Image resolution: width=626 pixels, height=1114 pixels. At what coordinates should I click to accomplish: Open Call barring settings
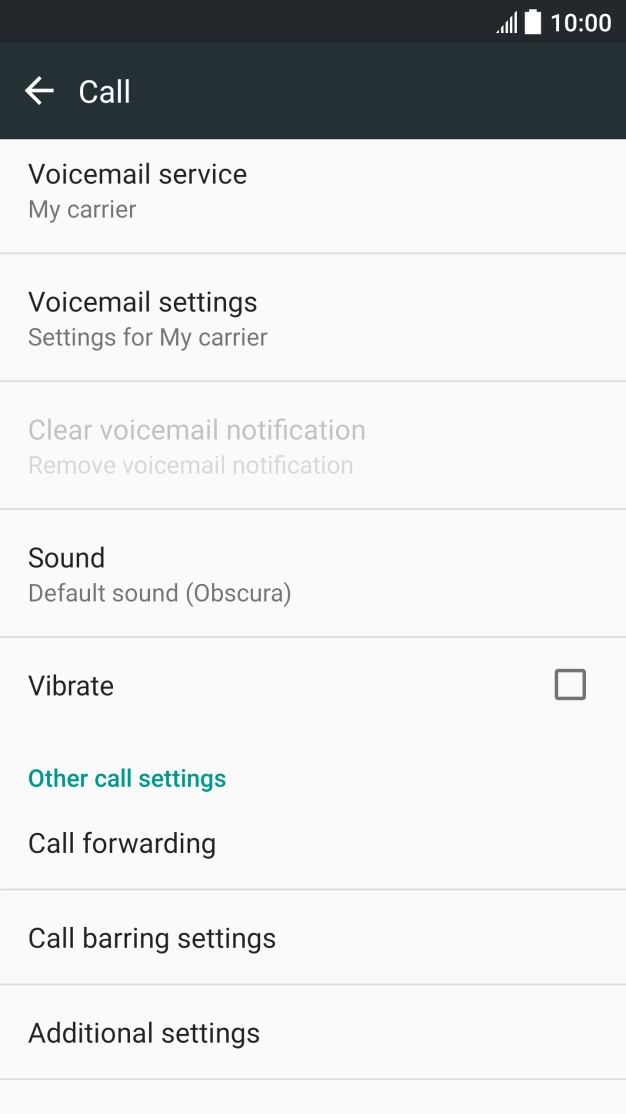coord(313,938)
